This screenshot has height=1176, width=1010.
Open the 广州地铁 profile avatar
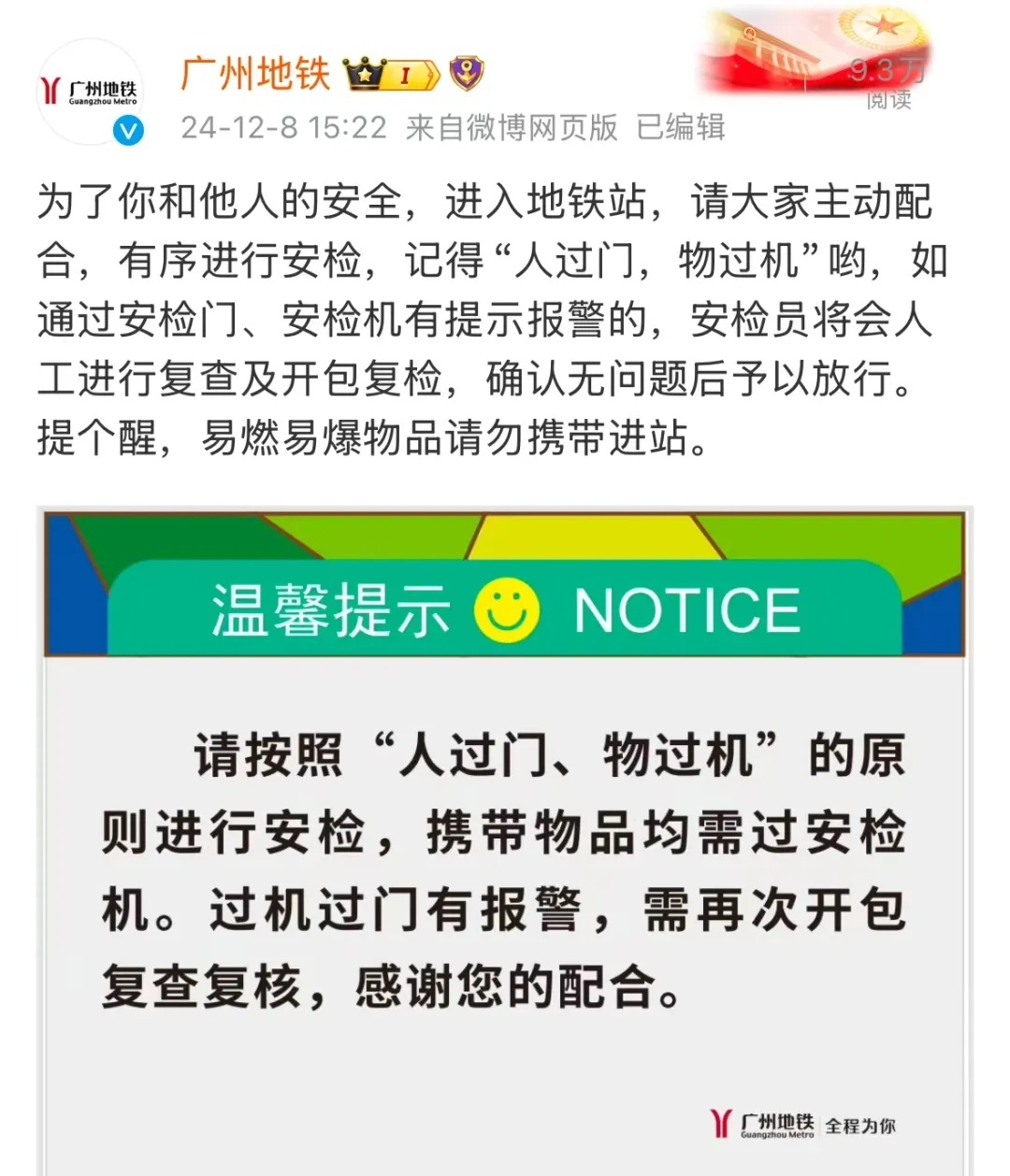click(90, 92)
